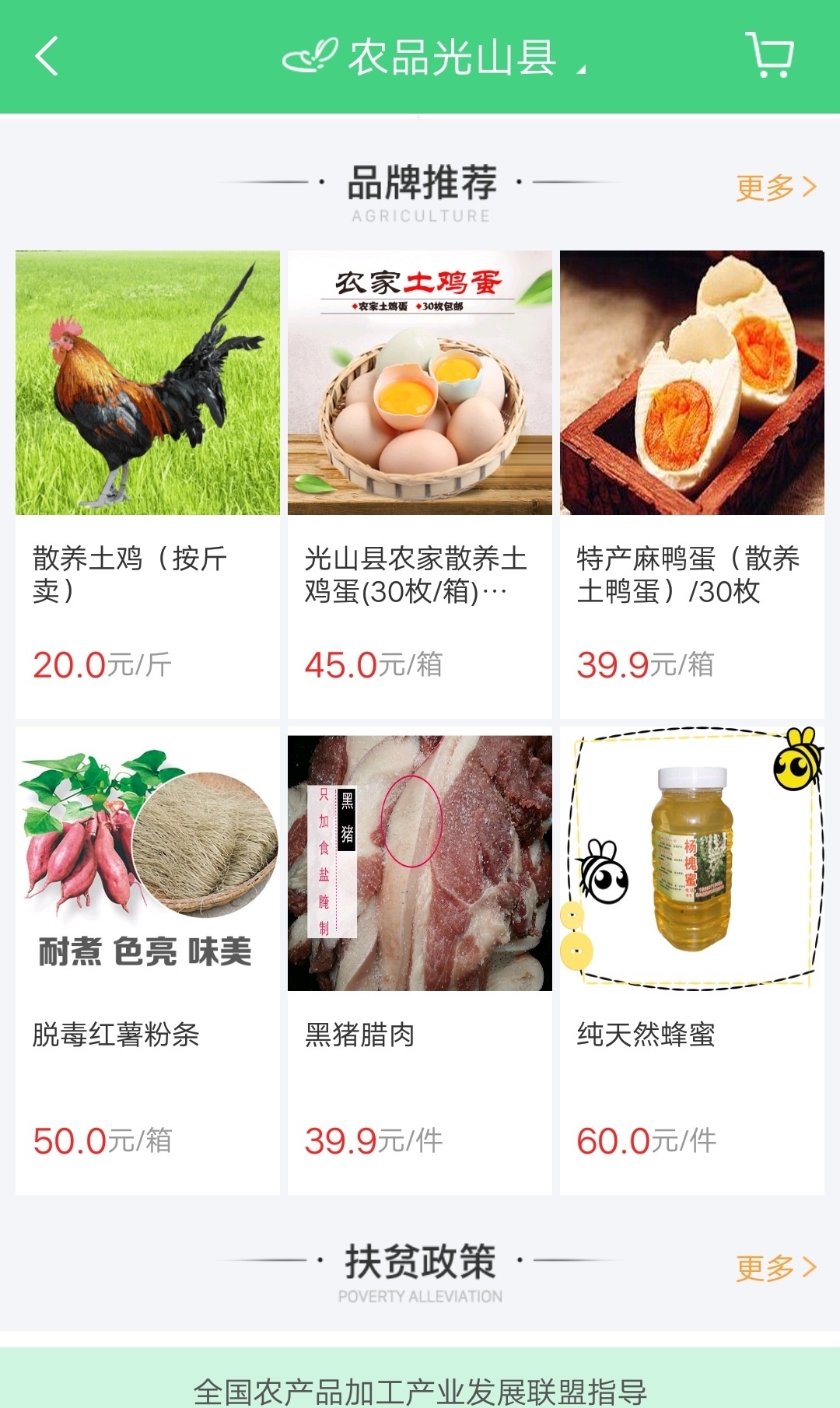840x1408 pixels.
Task: View 更多 in the 品牌推荐 section
Action: (x=775, y=187)
